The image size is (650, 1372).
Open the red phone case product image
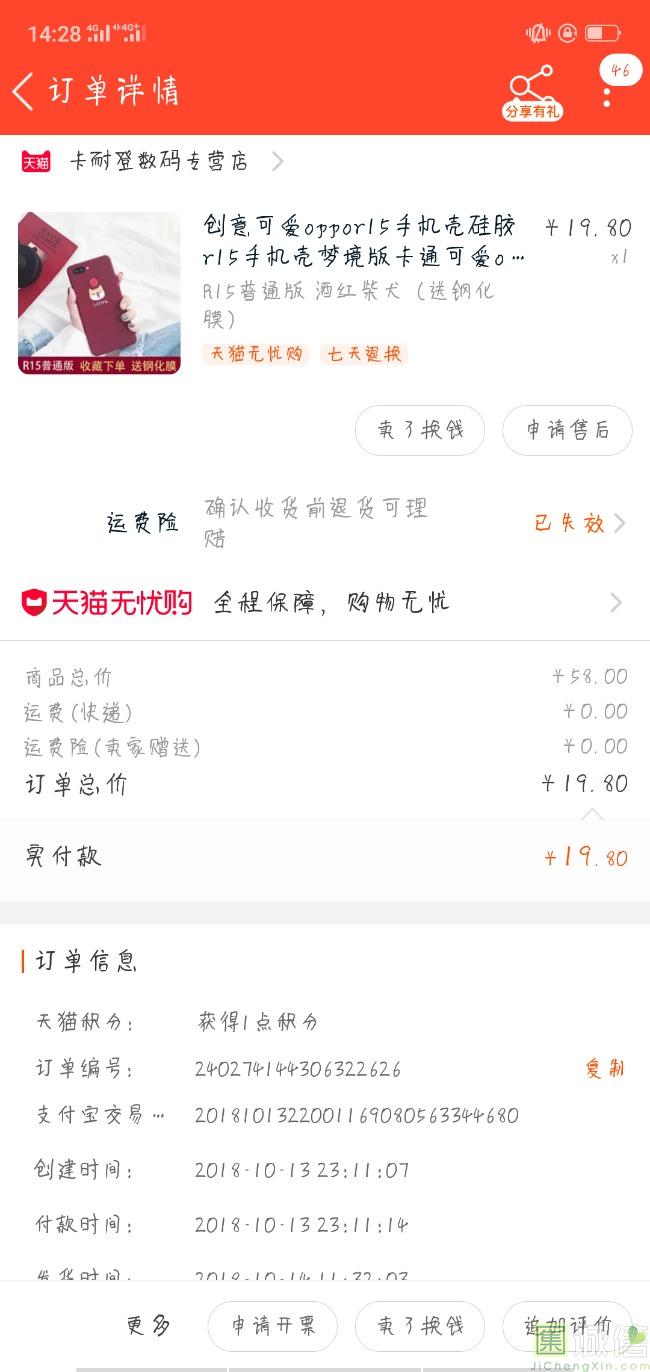pyautogui.click(x=99, y=293)
